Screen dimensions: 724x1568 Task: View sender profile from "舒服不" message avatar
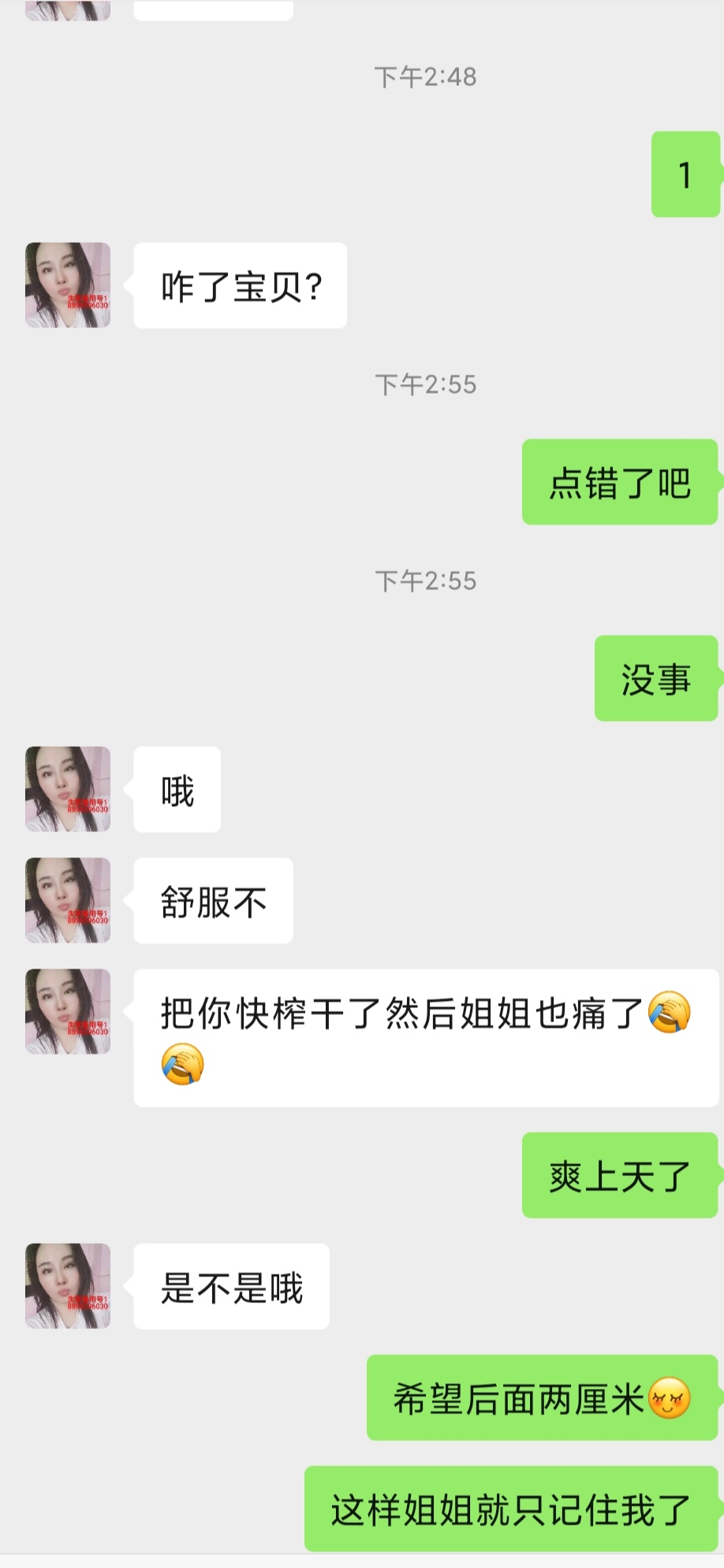coord(68,900)
